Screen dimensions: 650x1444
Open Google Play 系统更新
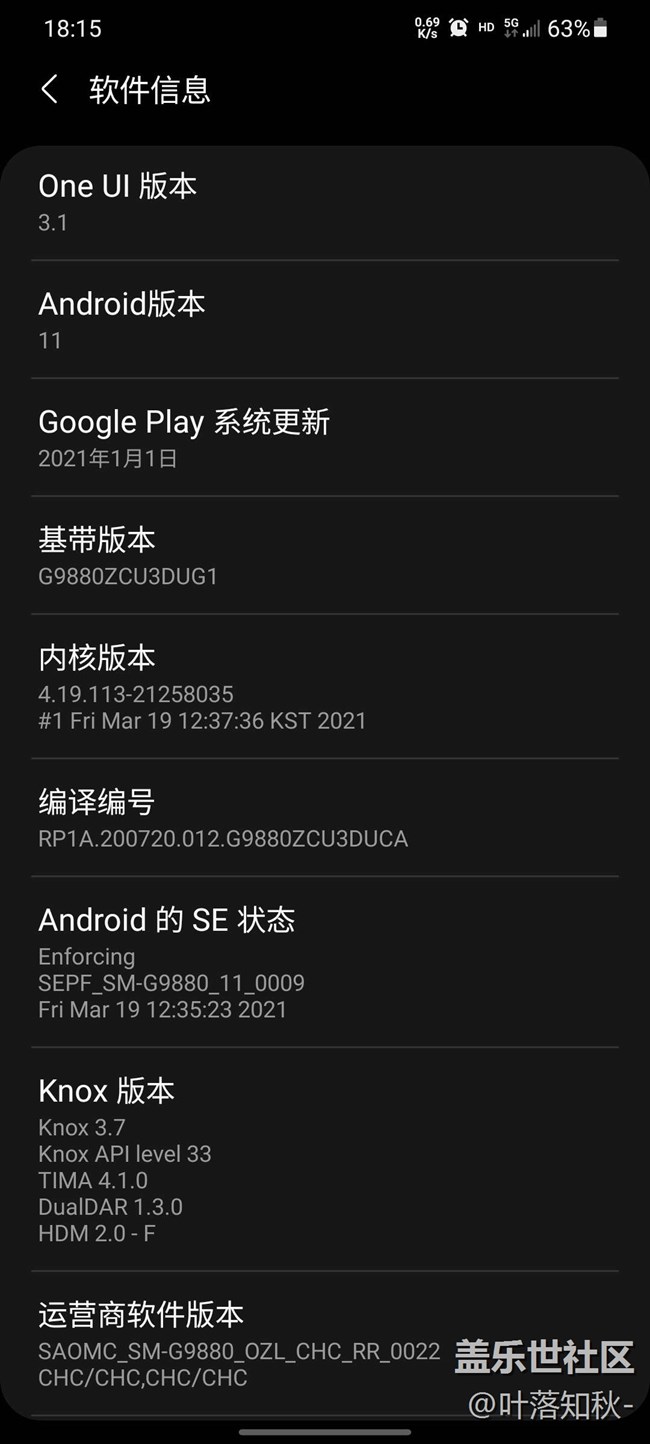click(x=325, y=438)
